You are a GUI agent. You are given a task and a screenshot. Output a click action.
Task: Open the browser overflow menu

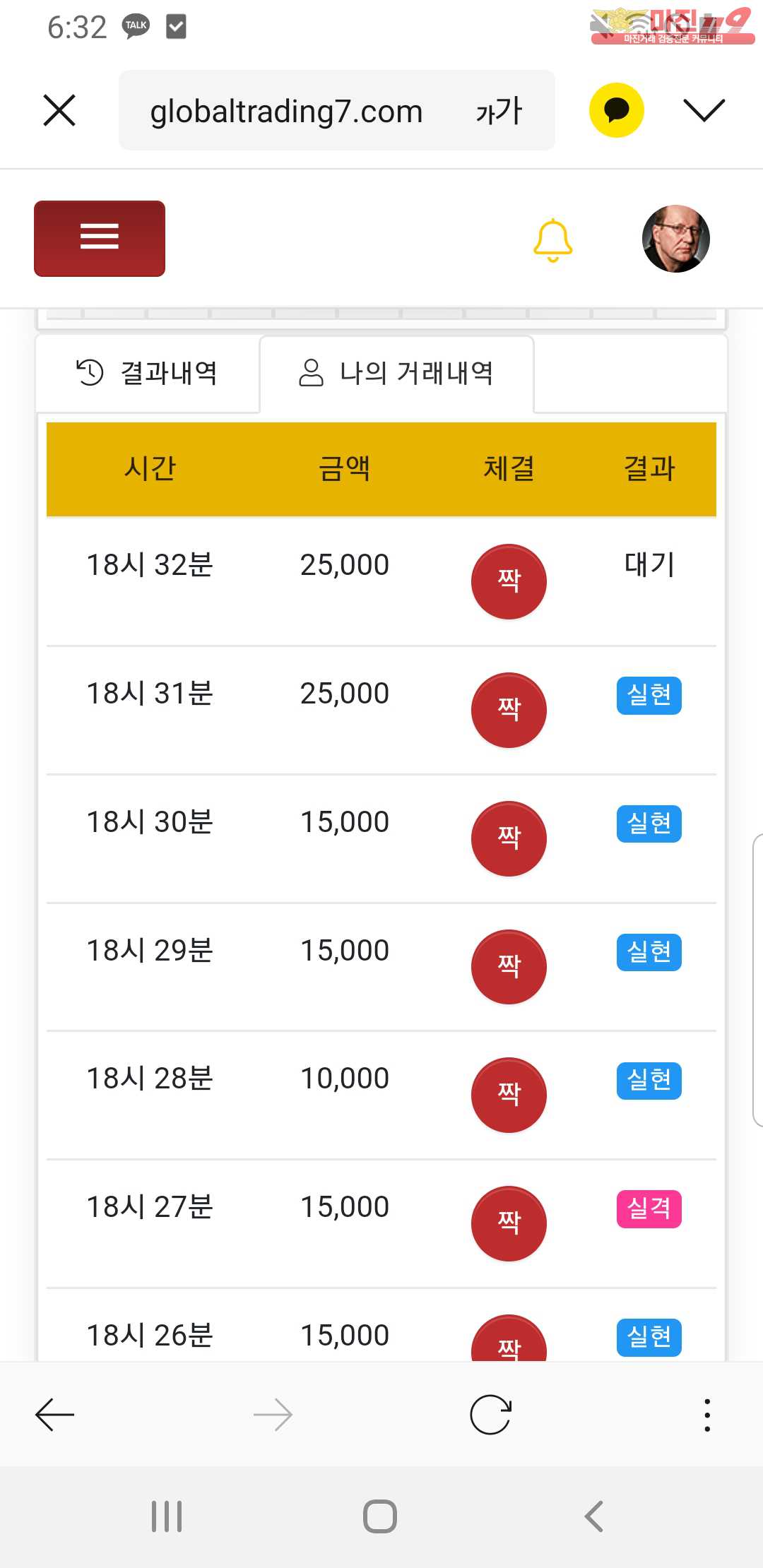click(706, 1415)
